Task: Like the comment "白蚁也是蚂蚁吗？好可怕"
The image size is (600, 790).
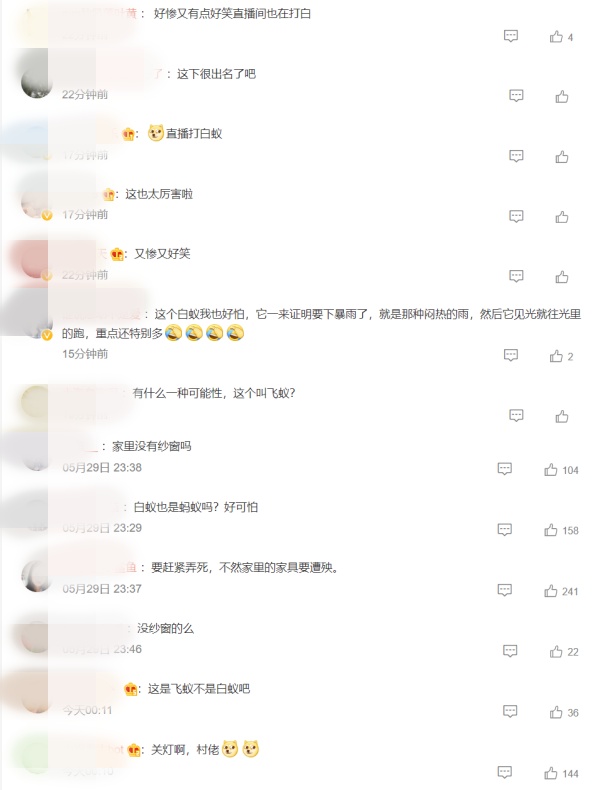Action: click(x=551, y=529)
